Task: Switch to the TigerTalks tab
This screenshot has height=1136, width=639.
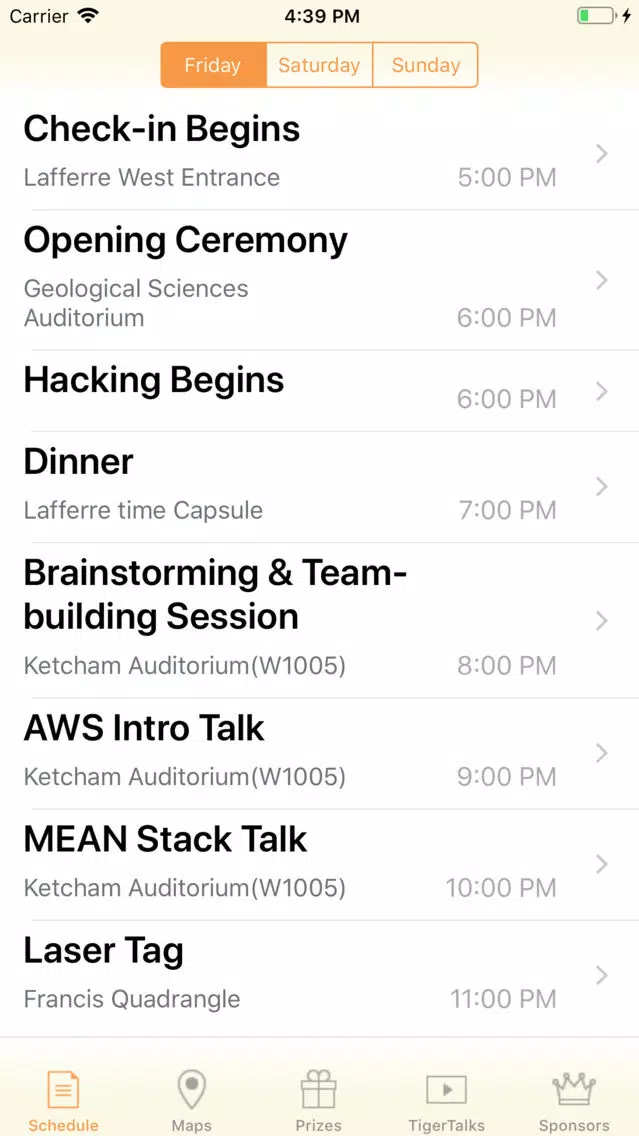Action: pos(446,1100)
